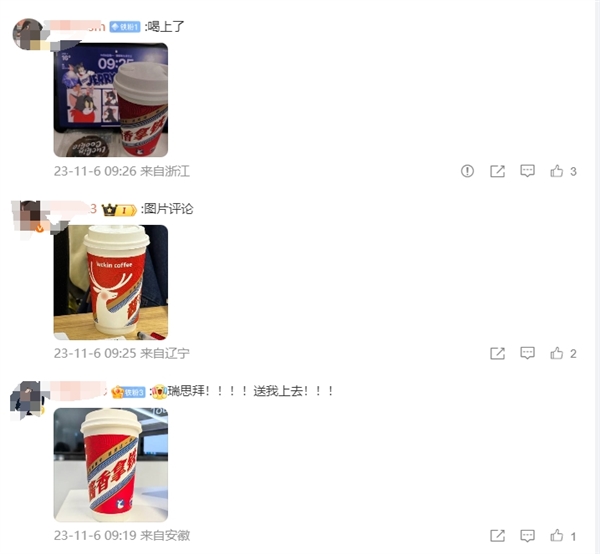Like the 喝上了 comment
The height and width of the screenshot is (554, 600).
point(557,171)
